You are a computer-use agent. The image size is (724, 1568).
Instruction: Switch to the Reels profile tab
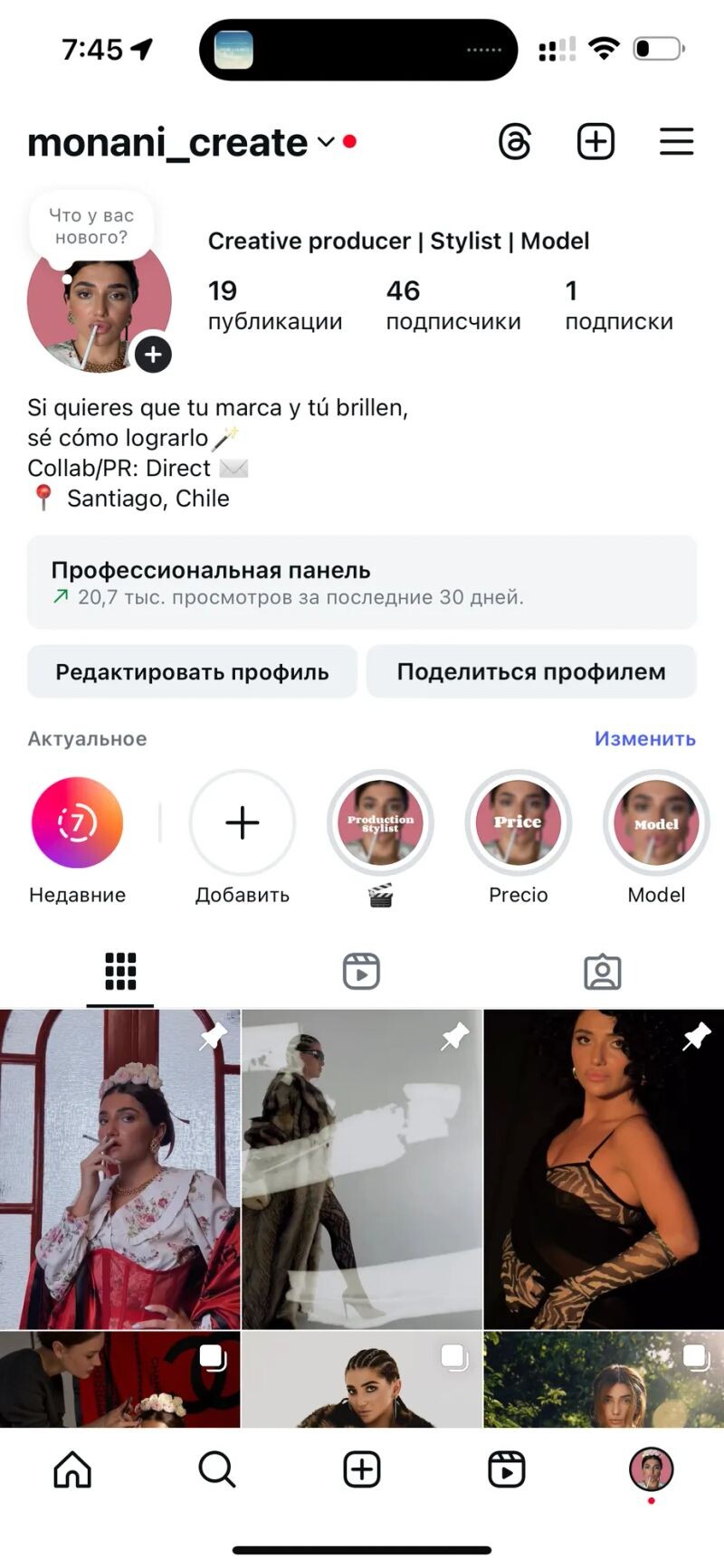[x=361, y=972]
